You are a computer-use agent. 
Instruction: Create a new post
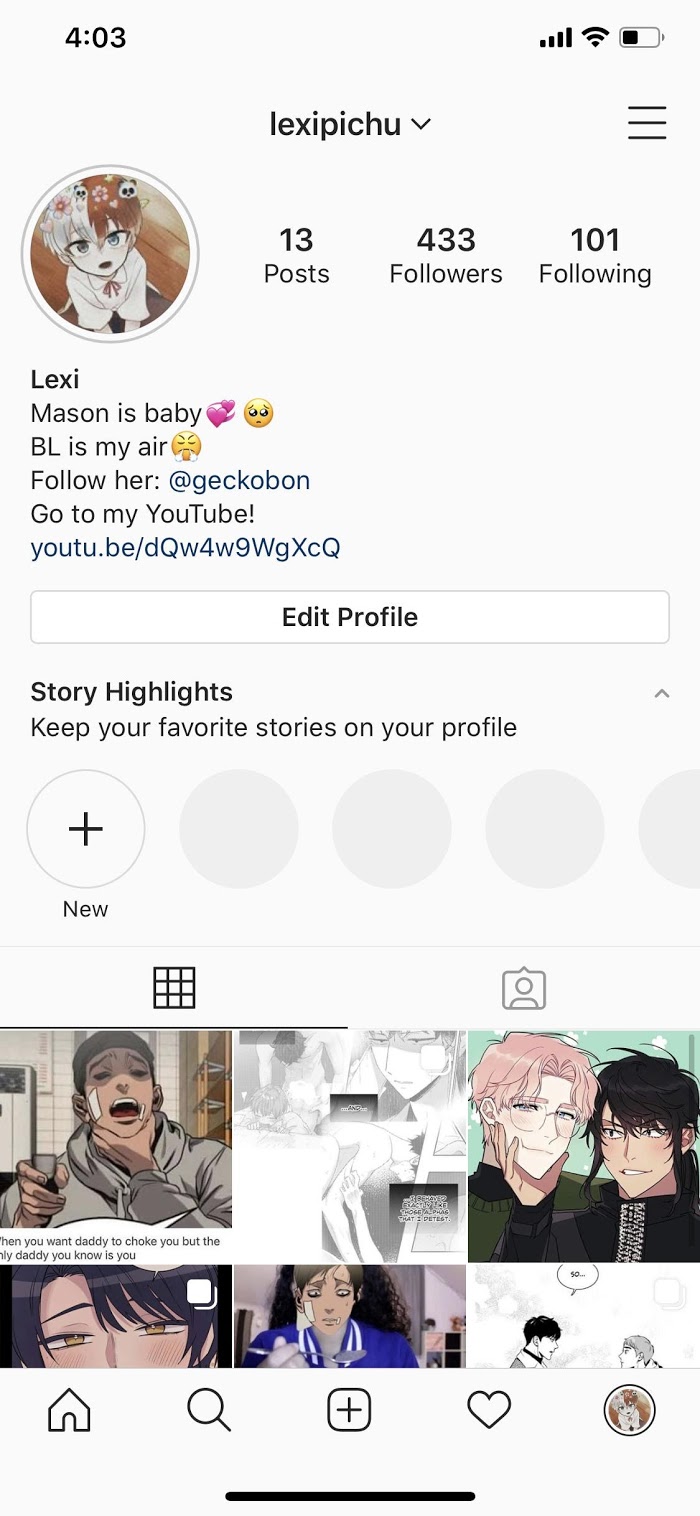tap(349, 1410)
